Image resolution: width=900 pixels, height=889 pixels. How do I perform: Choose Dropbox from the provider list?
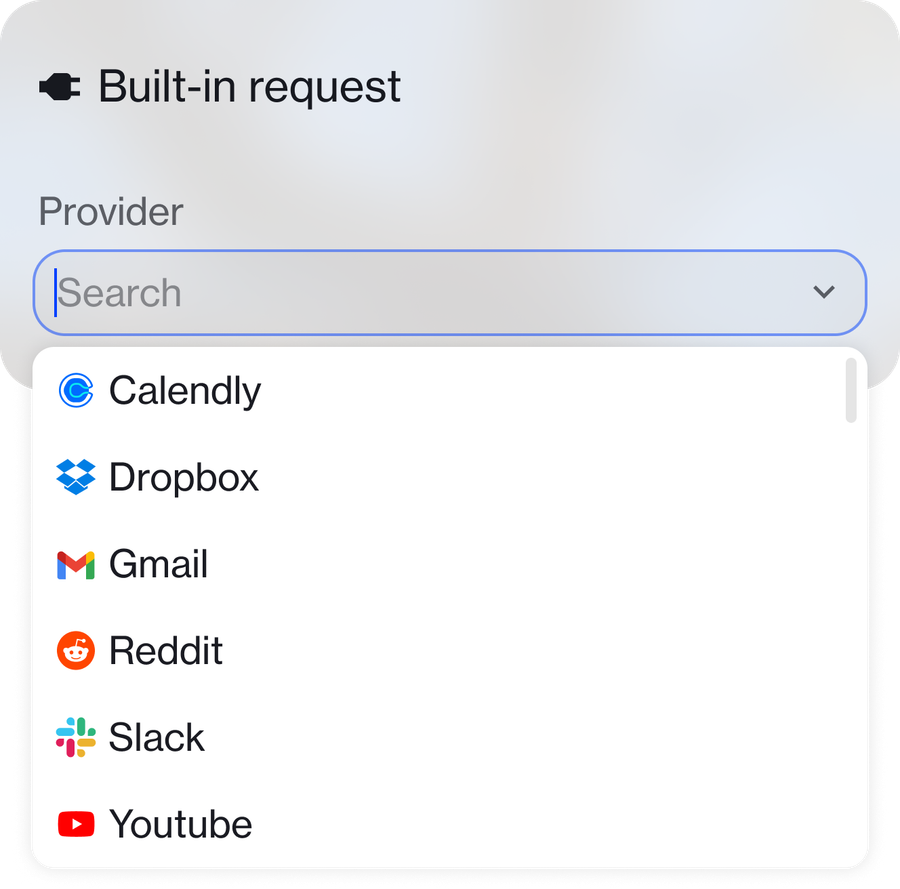point(184,478)
